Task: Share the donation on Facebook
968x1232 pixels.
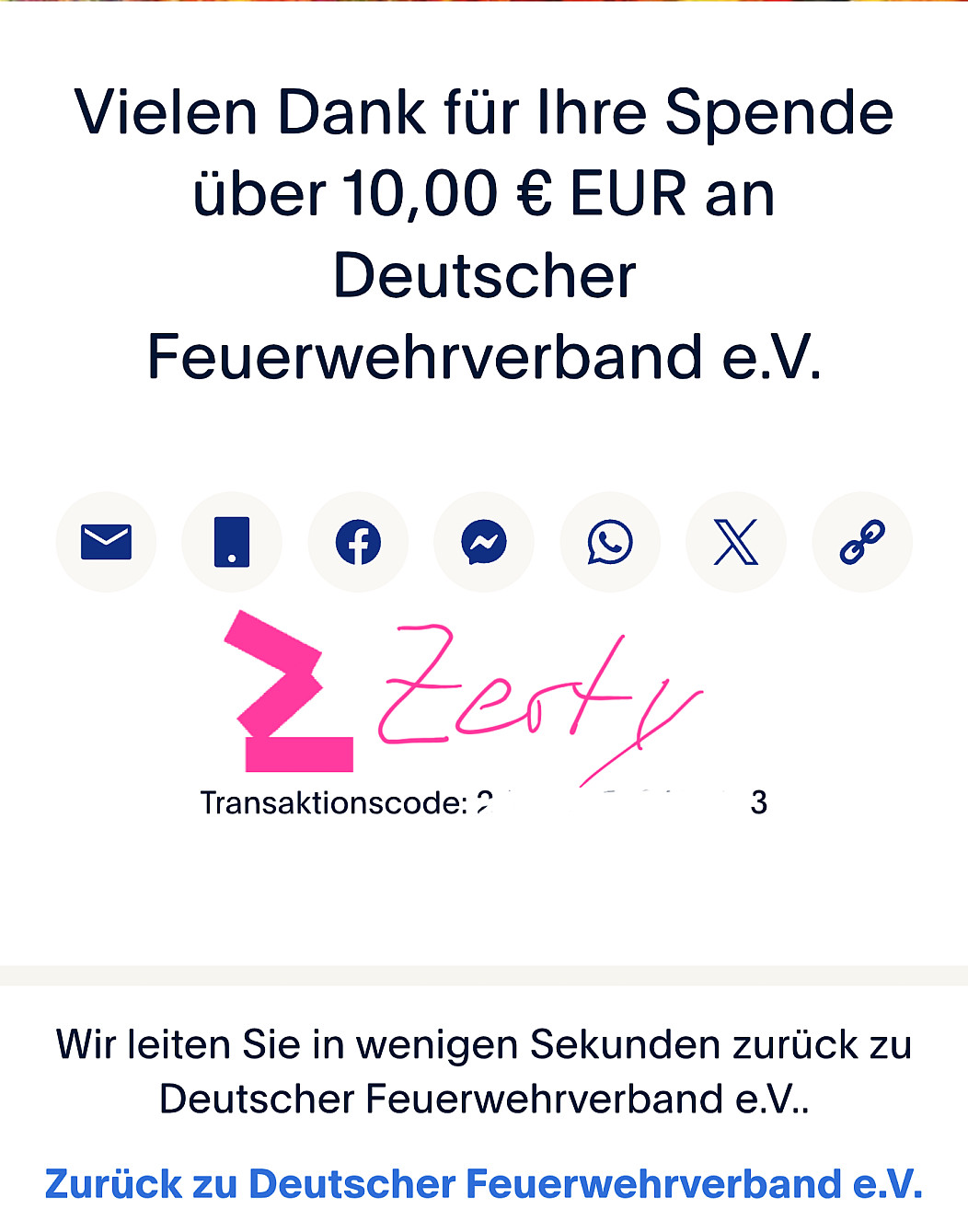Action: [358, 542]
